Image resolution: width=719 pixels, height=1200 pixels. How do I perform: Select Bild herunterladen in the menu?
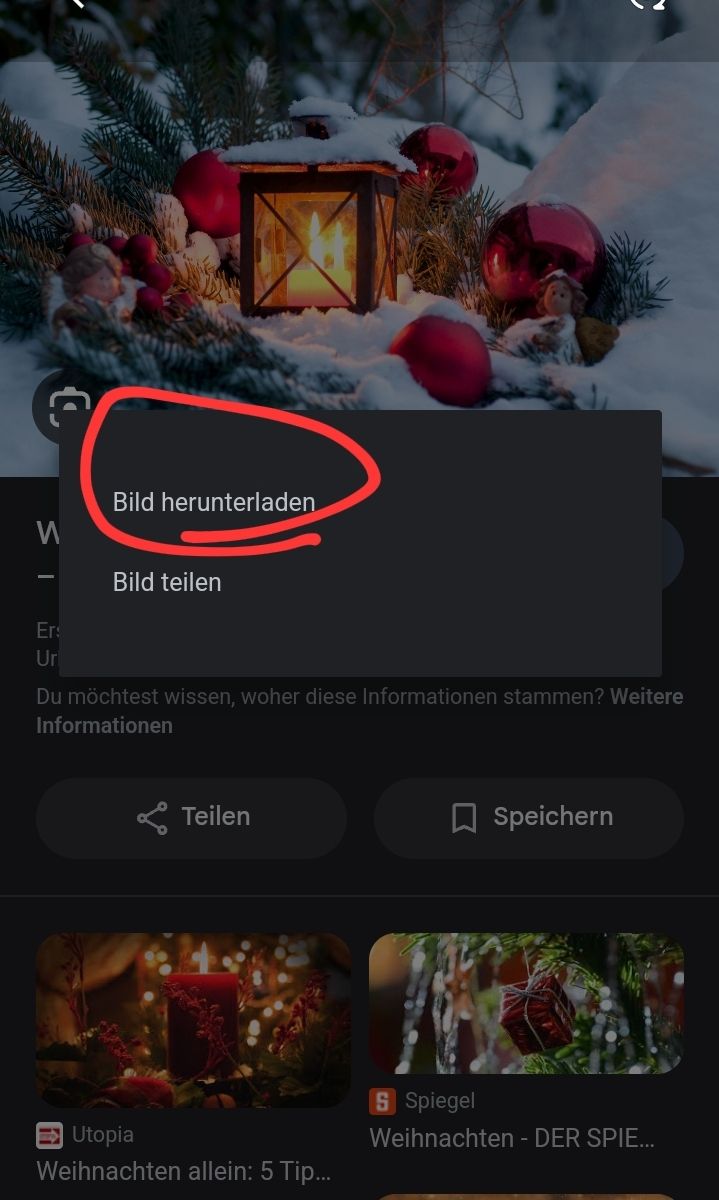pos(214,502)
